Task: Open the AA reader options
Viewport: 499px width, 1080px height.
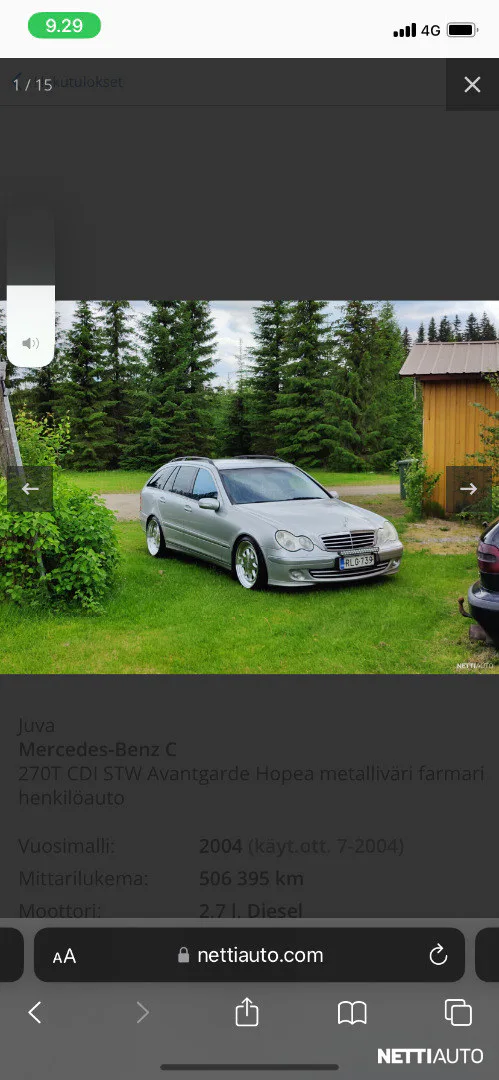Action: click(x=64, y=956)
